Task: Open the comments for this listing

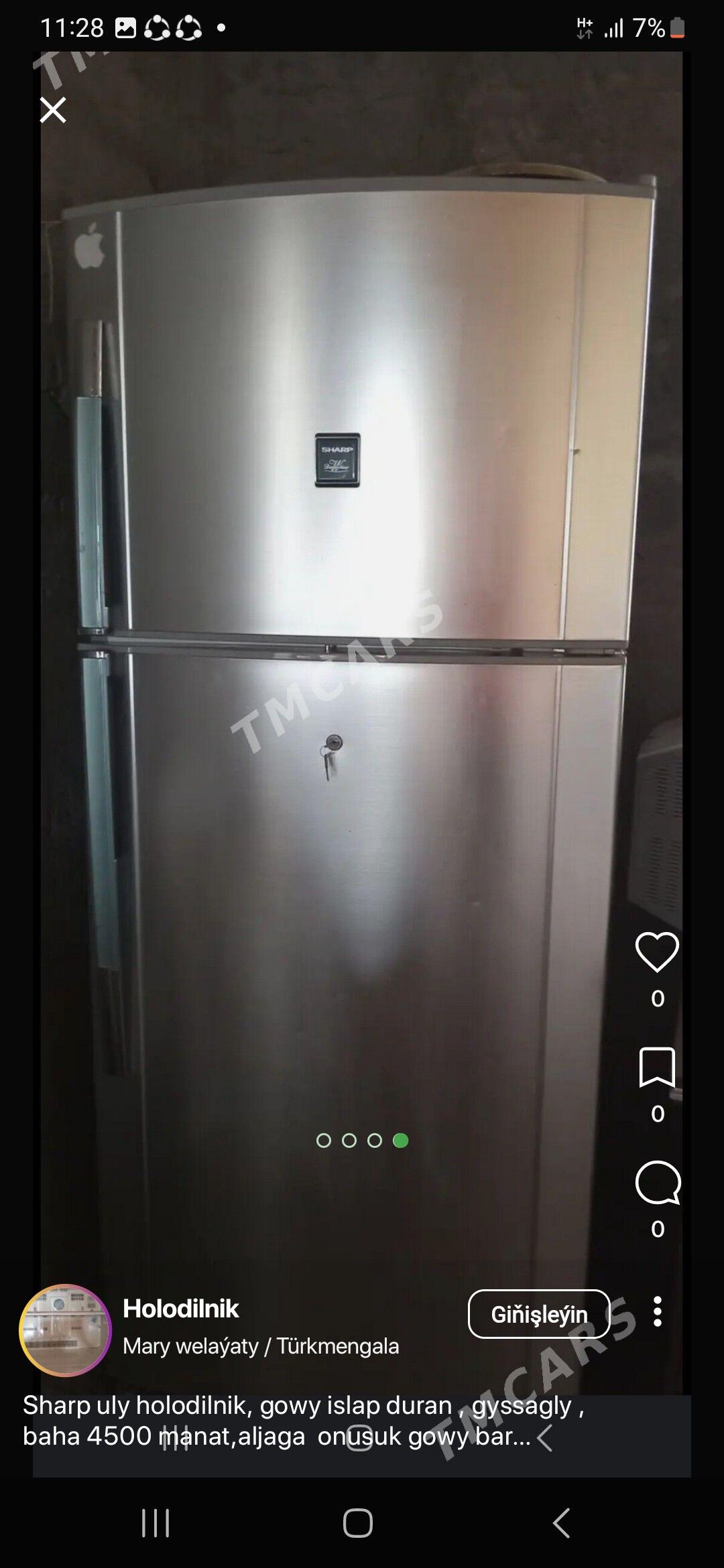Action: (x=657, y=1183)
